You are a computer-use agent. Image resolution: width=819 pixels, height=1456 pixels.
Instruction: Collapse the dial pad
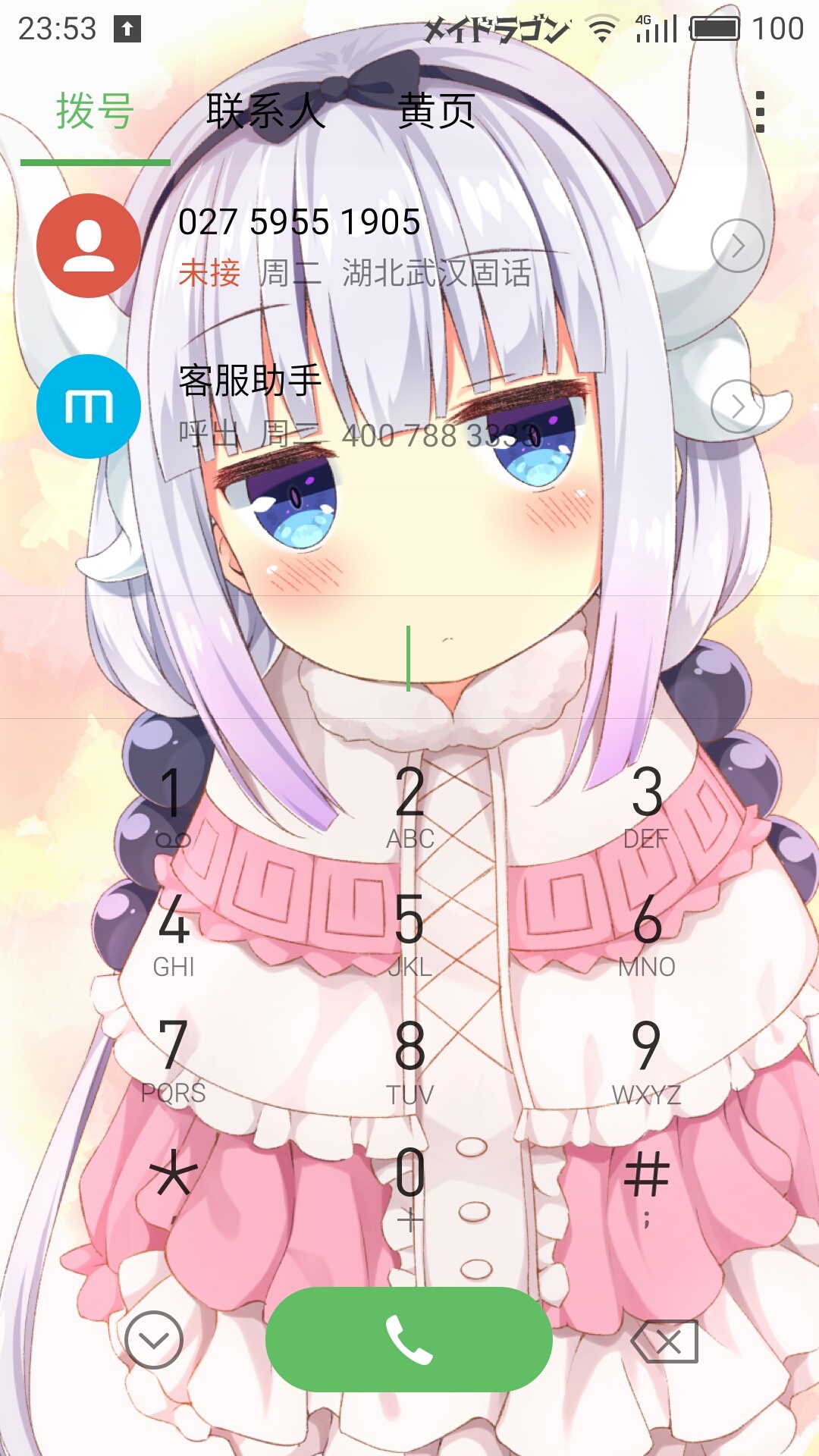coord(154,1340)
